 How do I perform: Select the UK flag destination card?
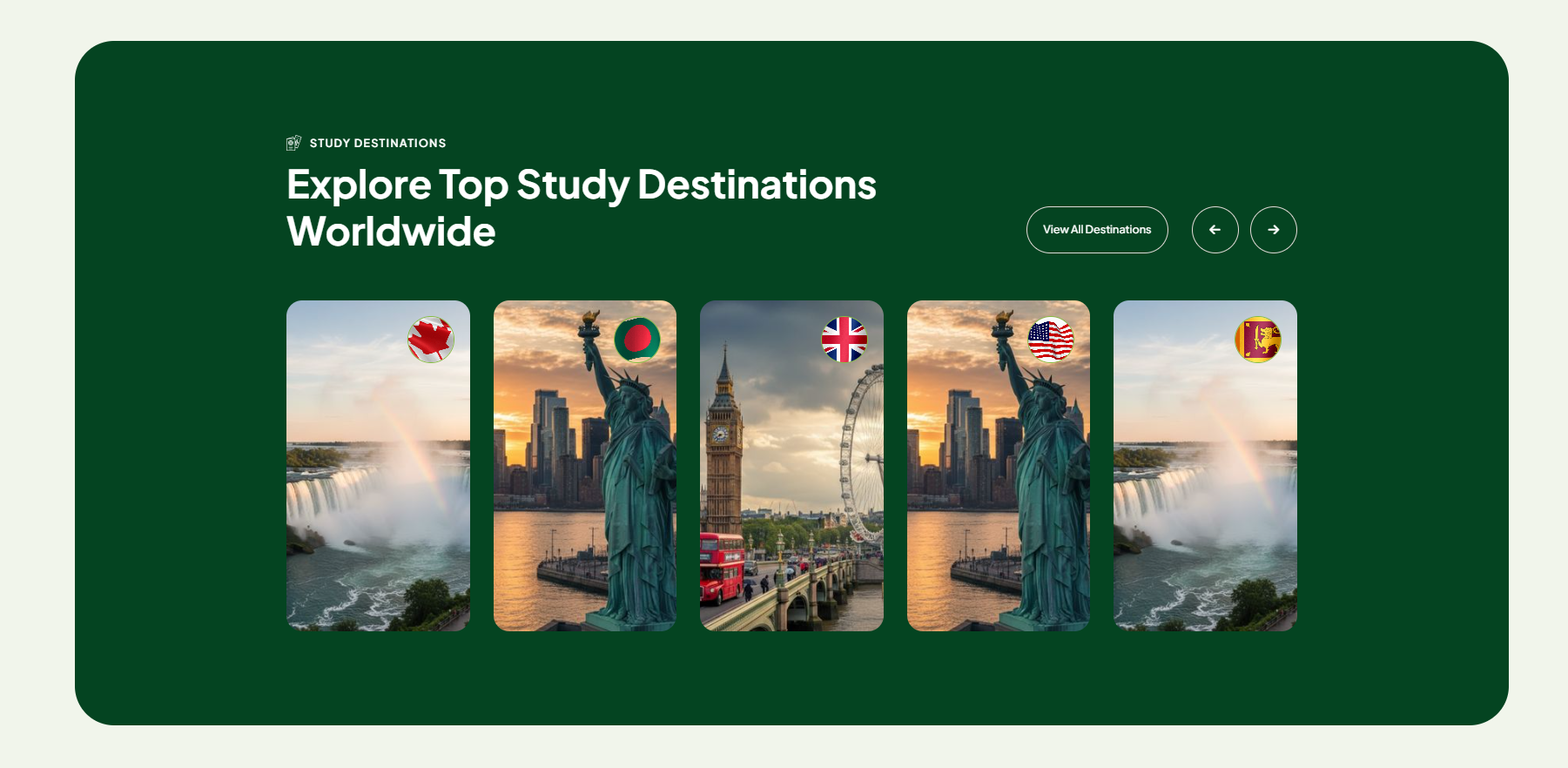coord(791,466)
